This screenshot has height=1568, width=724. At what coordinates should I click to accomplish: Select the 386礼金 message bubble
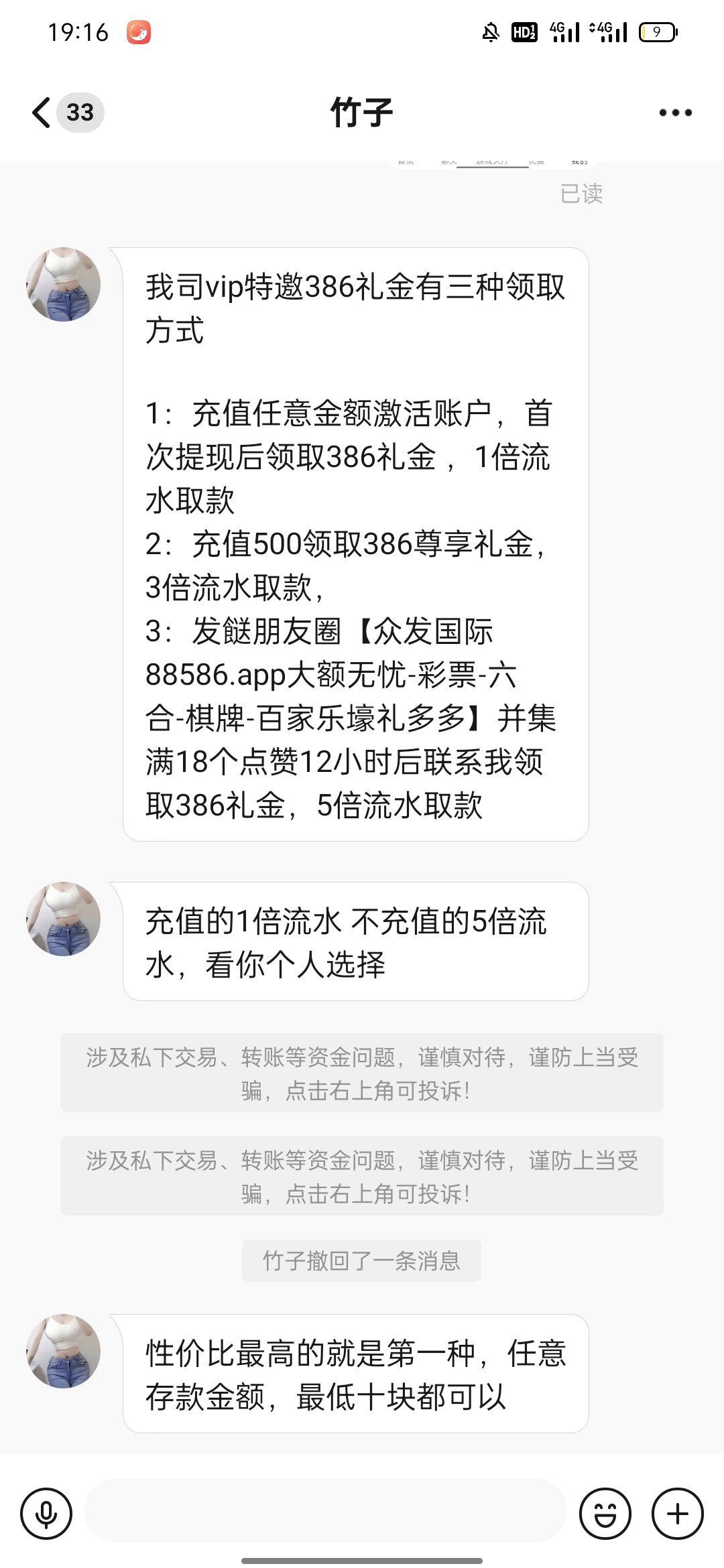tap(355, 543)
